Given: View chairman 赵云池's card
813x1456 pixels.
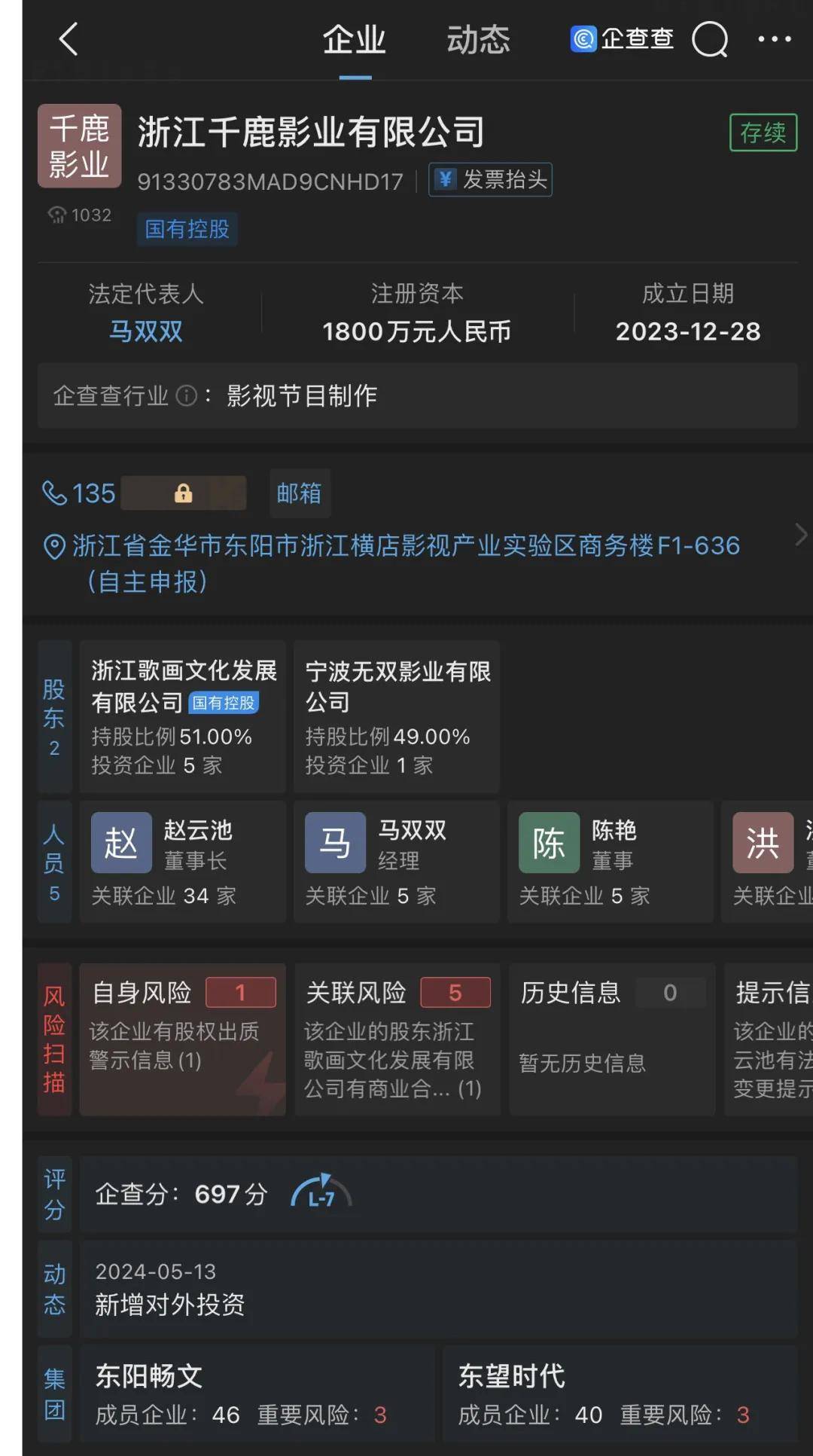Looking at the screenshot, I should click(183, 862).
